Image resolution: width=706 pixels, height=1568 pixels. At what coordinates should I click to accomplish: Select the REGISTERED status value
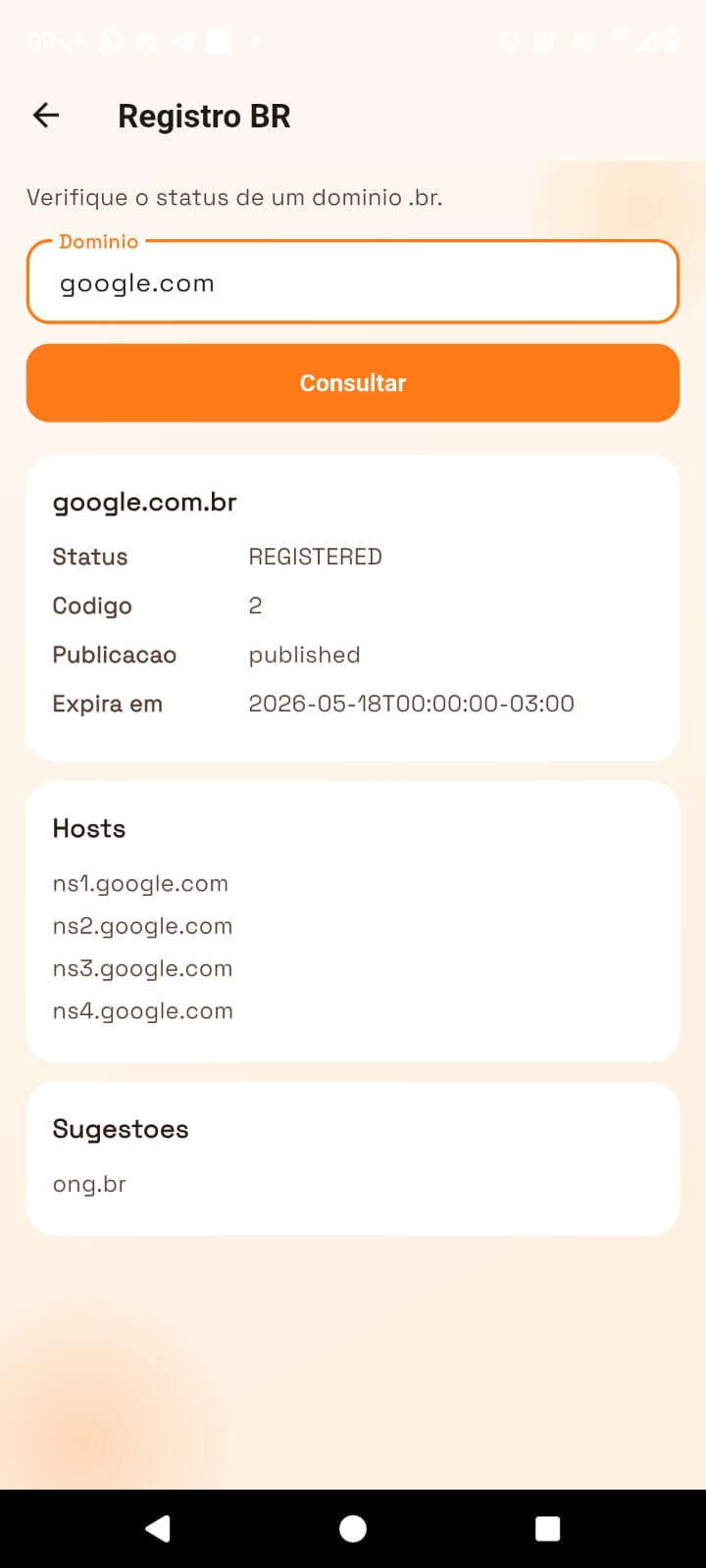click(x=315, y=556)
